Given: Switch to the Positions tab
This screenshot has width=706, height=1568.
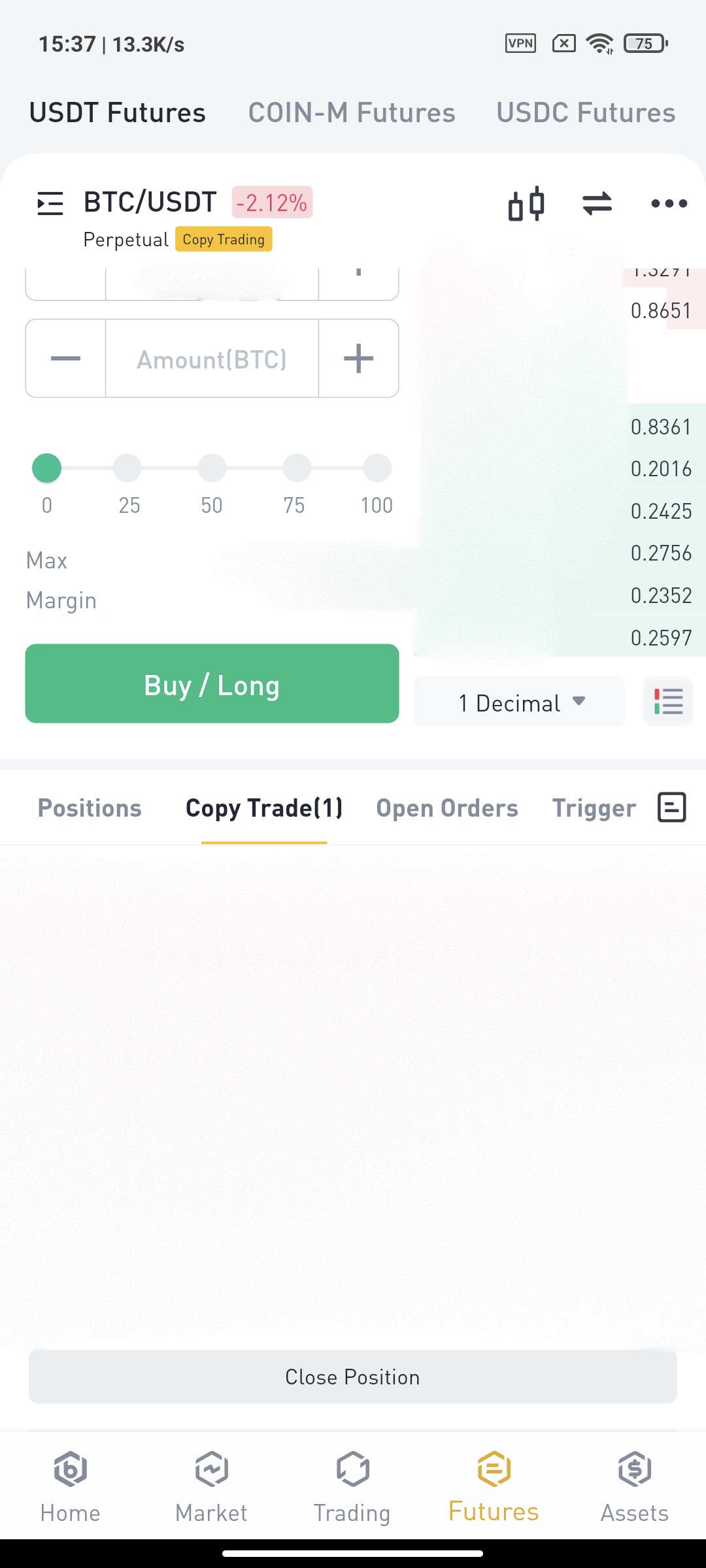Looking at the screenshot, I should click(x=90, y=808).
